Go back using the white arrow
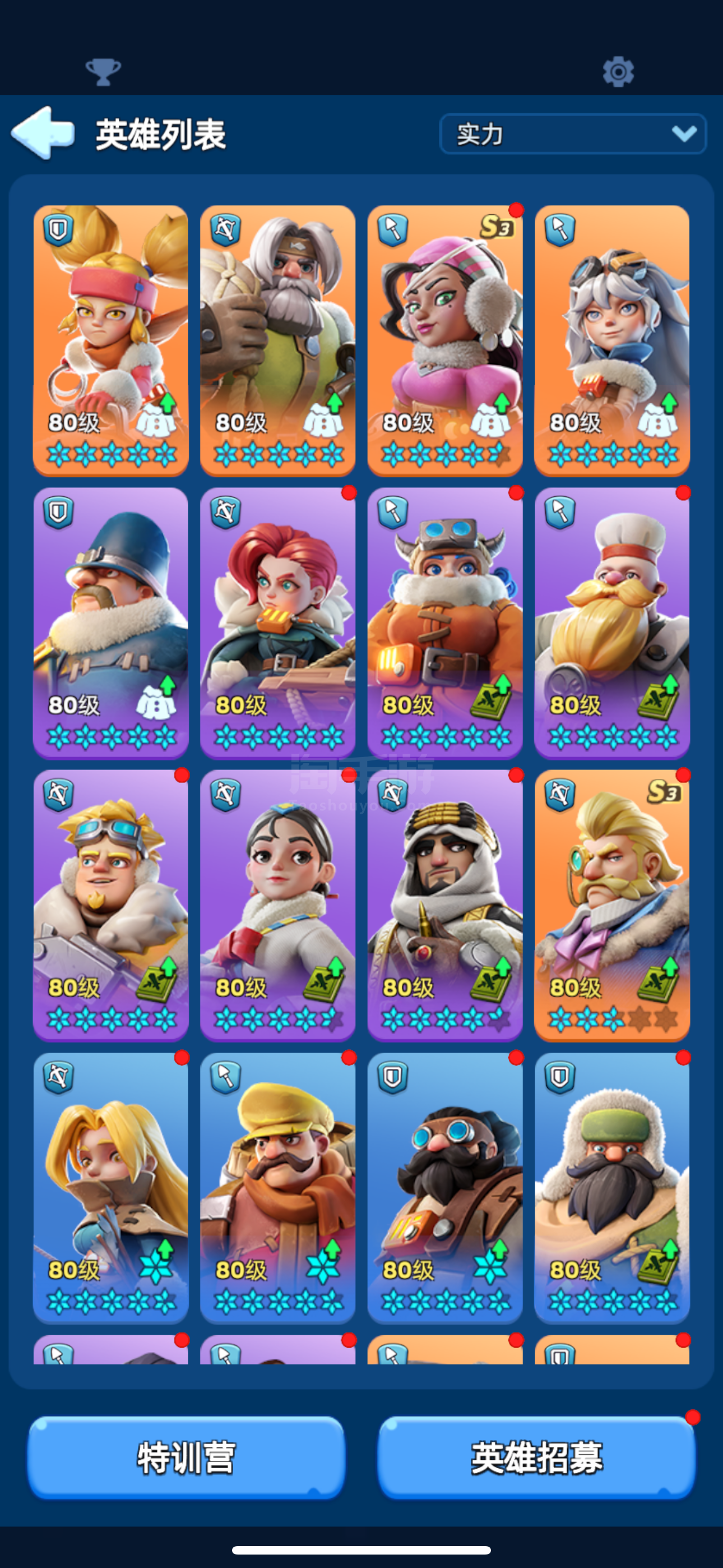The image size is (723, 1568). click(43, 133)
